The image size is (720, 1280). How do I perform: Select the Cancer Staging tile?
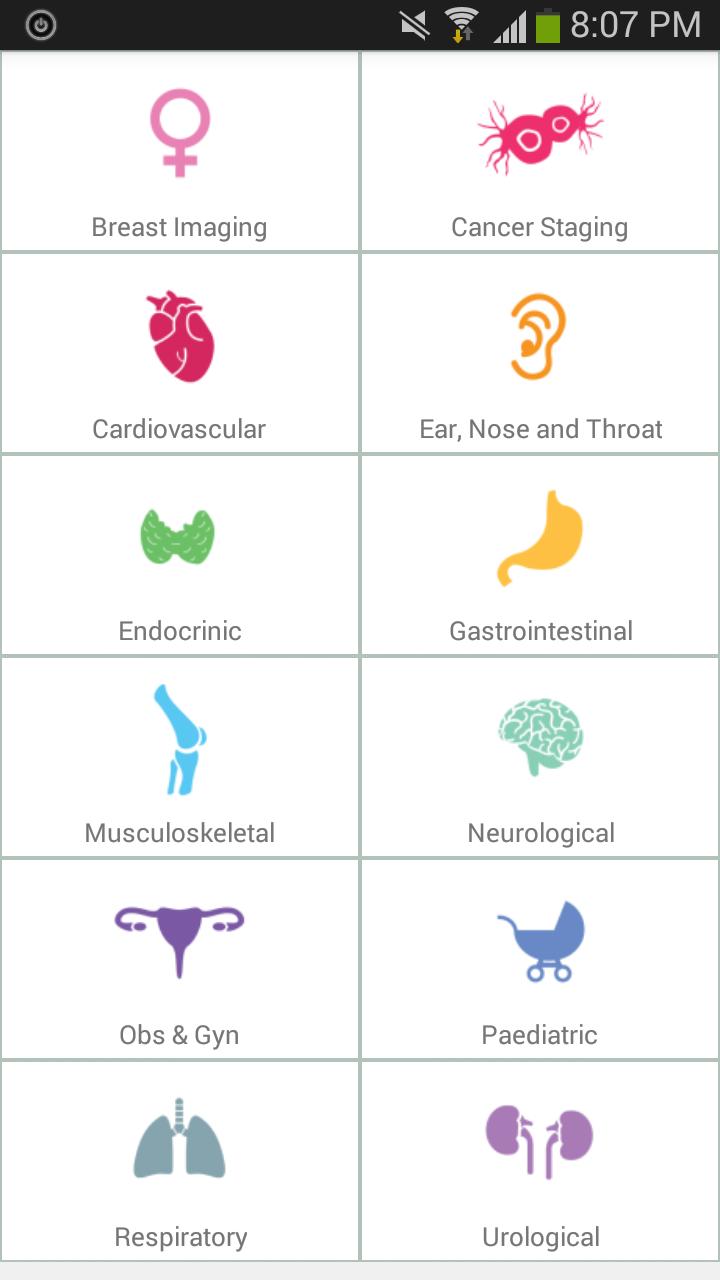[540, 152]
